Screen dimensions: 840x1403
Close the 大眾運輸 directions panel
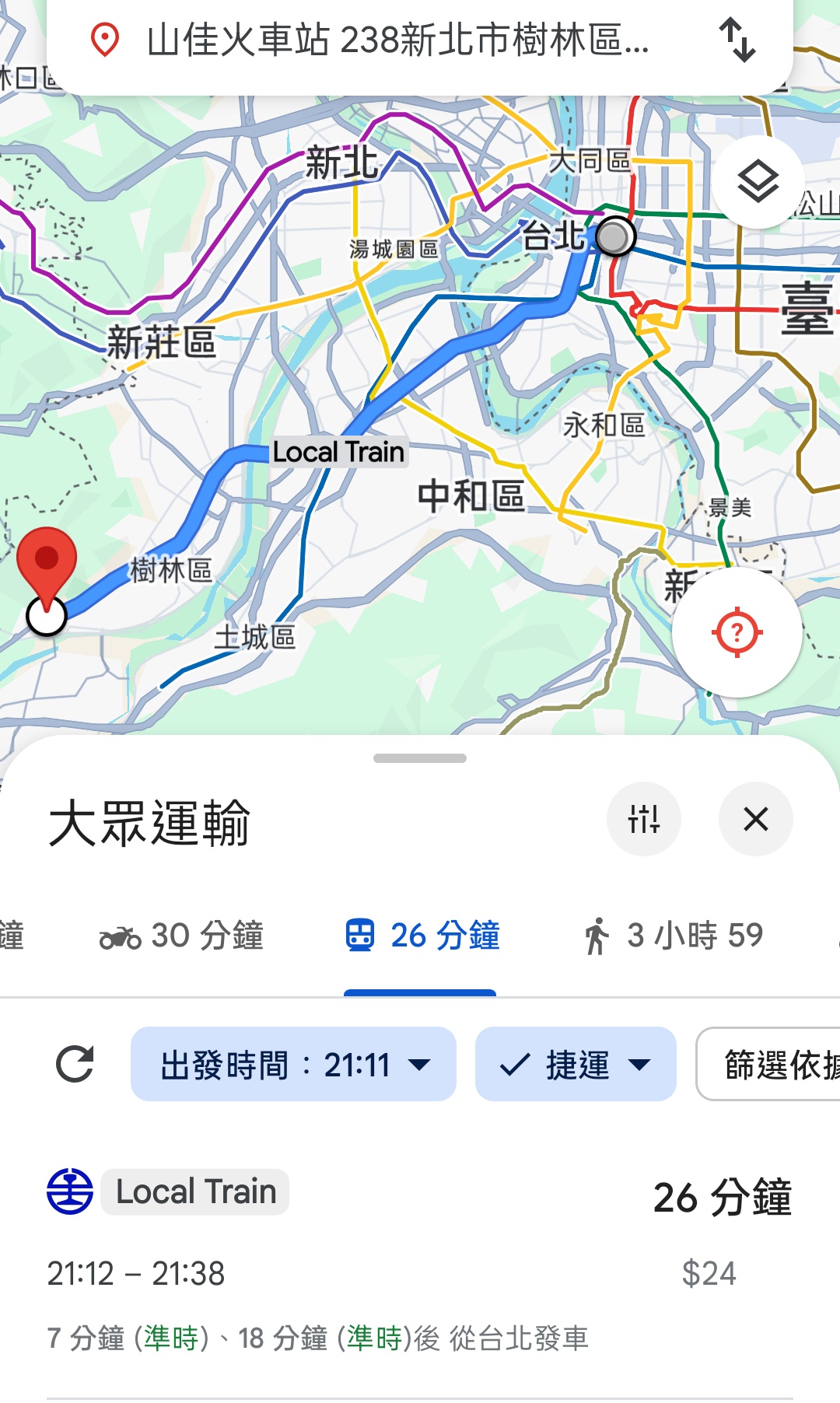coord(755,819)
